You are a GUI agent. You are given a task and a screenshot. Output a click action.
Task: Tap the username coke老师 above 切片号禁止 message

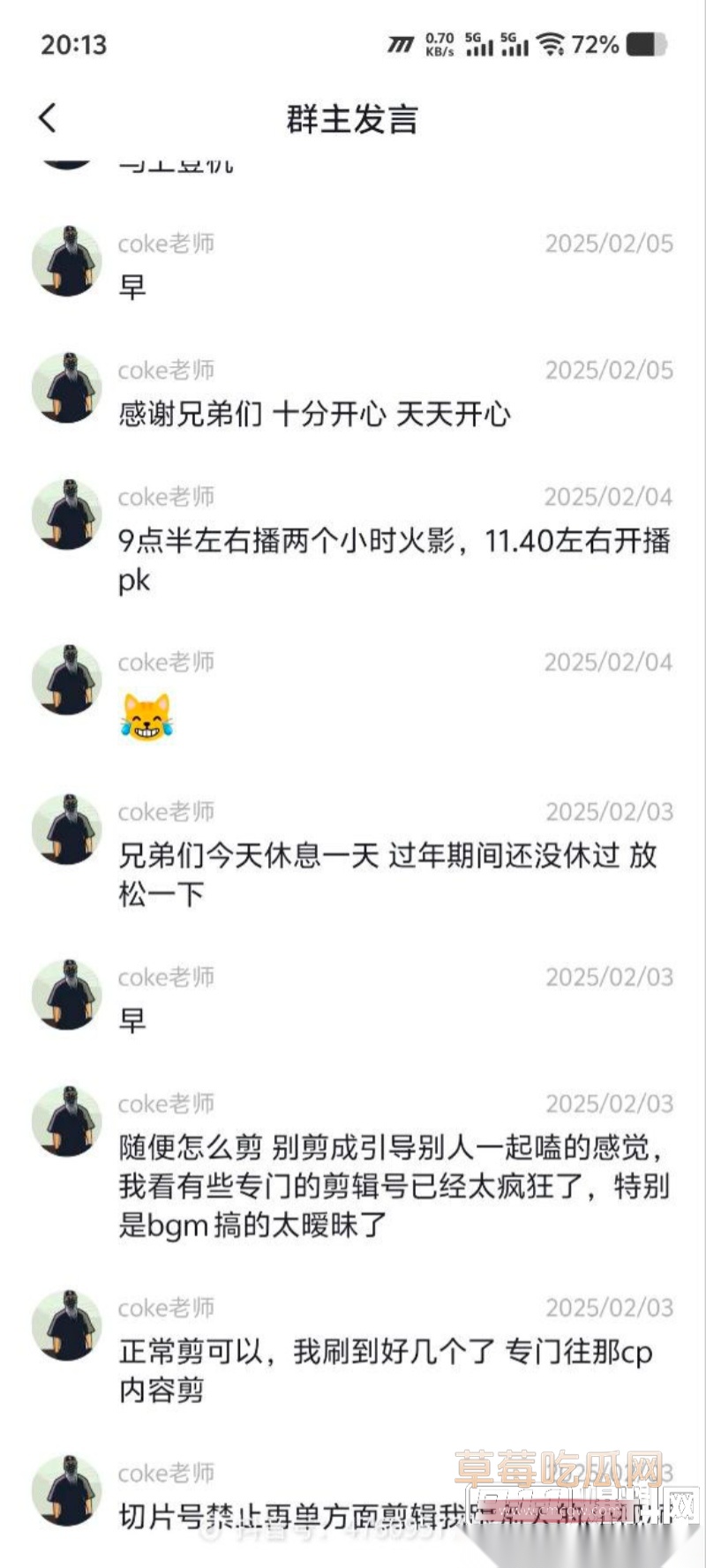(x=168, y=1472)
